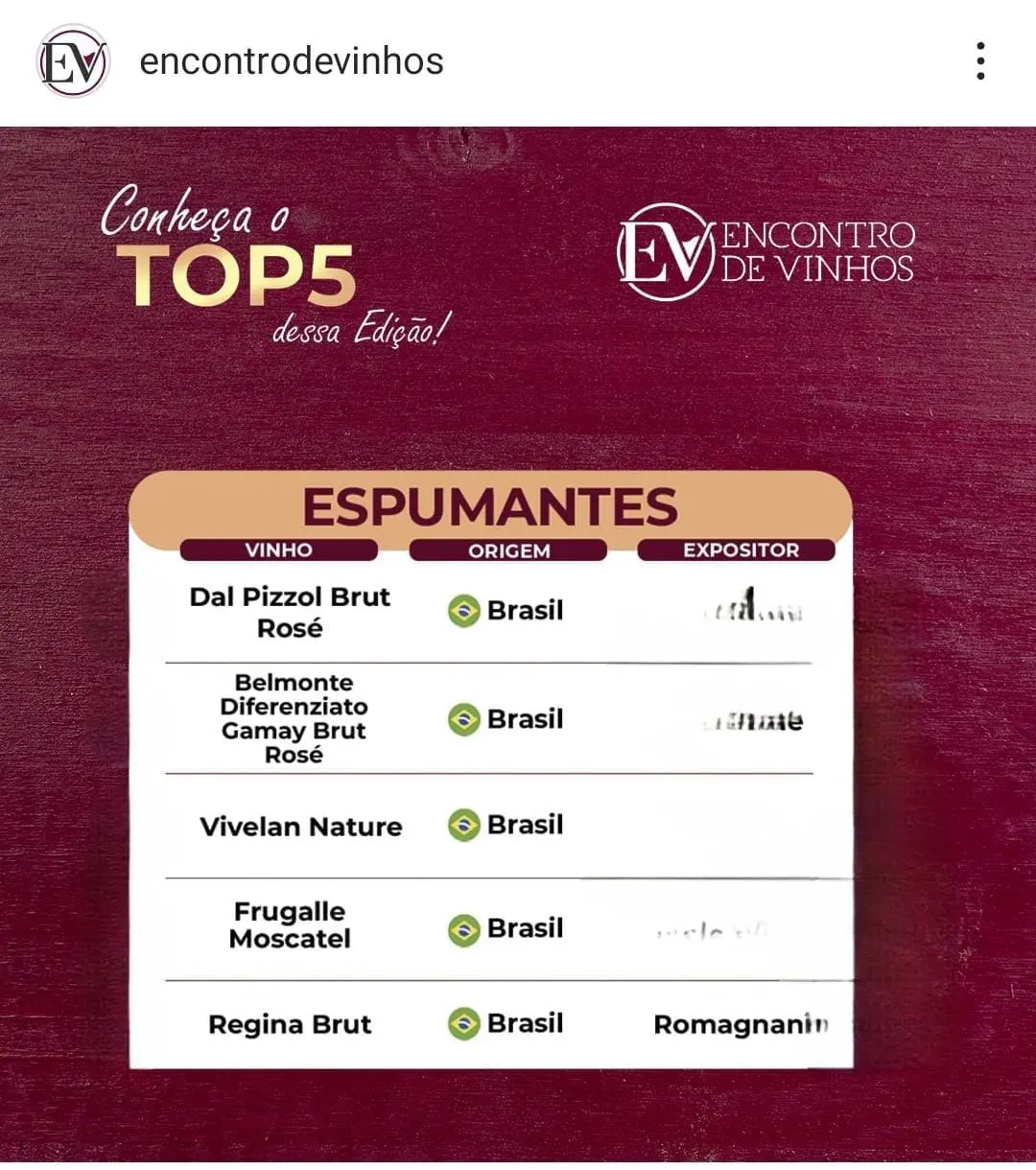This screenshot has height=1170, width=1036.
Task: Tap the encontrodevinhos username
Action: pos(292,61)
